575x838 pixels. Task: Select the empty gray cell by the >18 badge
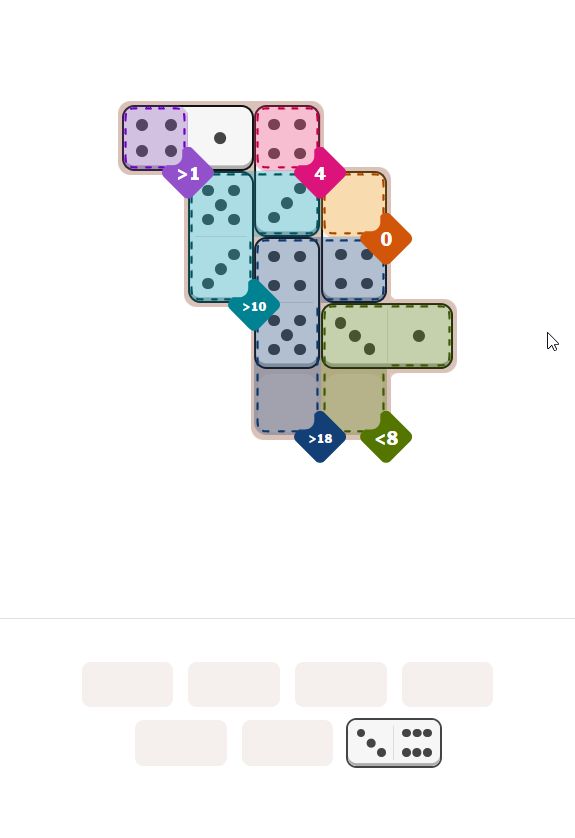pyautogui.click(x=287, y=401)
